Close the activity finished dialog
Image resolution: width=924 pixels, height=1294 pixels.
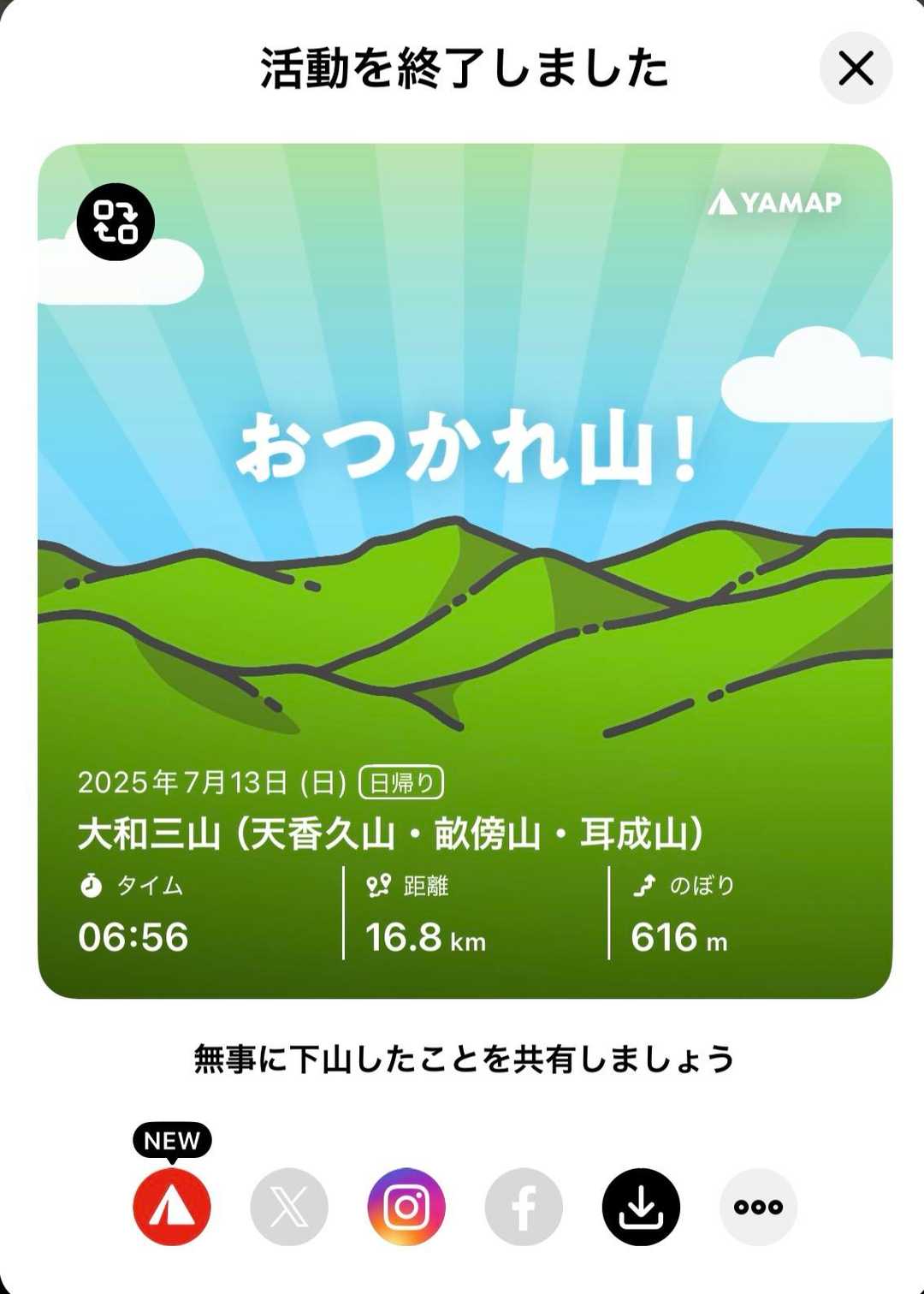pos(856,68)
